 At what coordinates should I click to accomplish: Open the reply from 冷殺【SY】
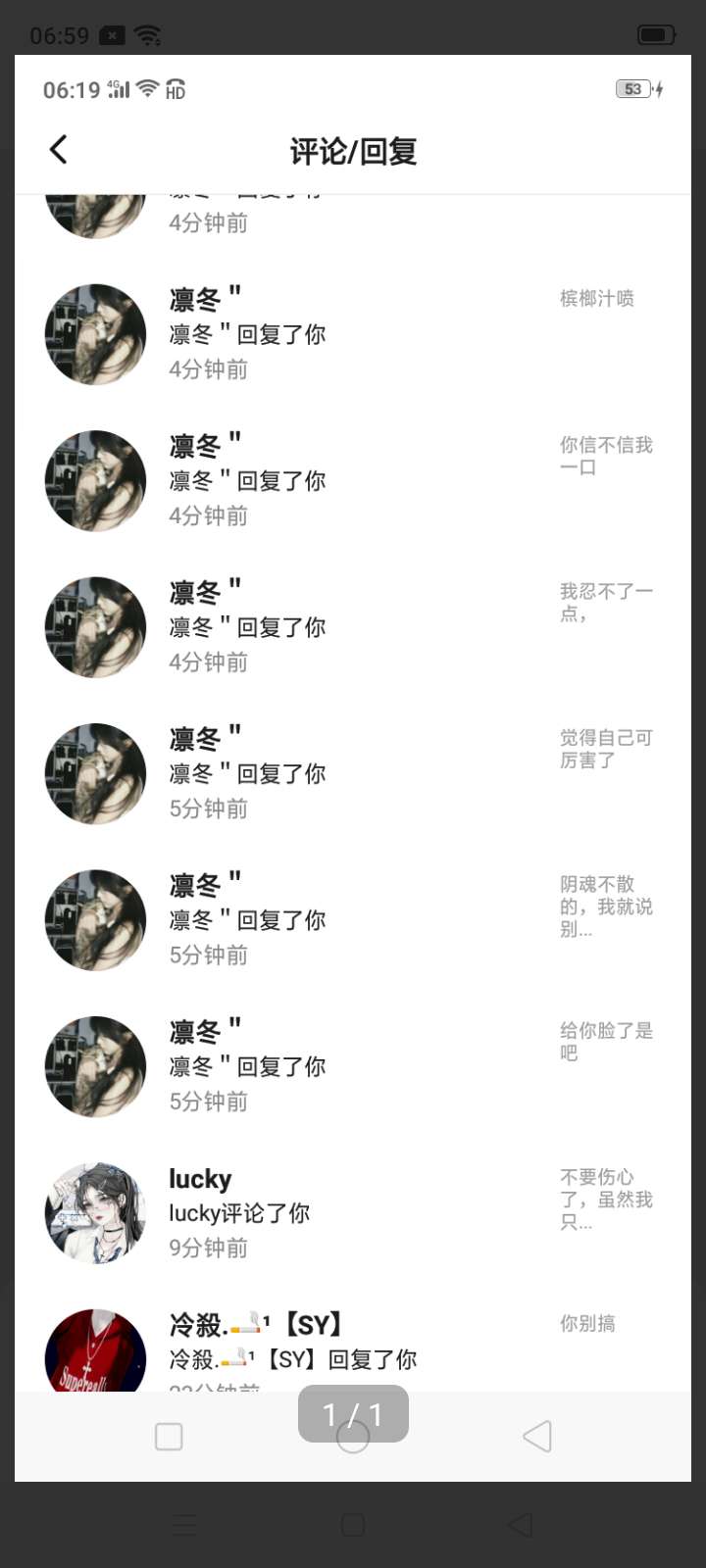point(353,1352)
